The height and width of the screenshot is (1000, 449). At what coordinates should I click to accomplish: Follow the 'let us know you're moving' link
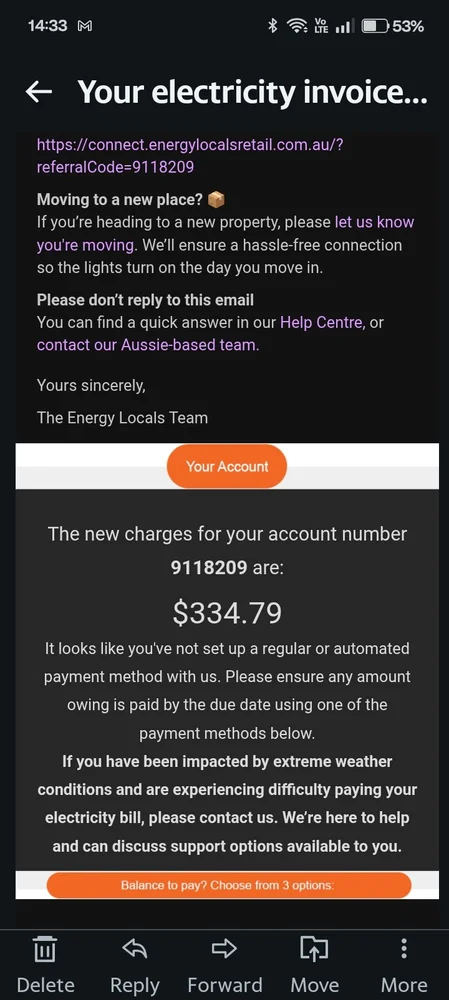pyautogui.click(x=225, y=233)
